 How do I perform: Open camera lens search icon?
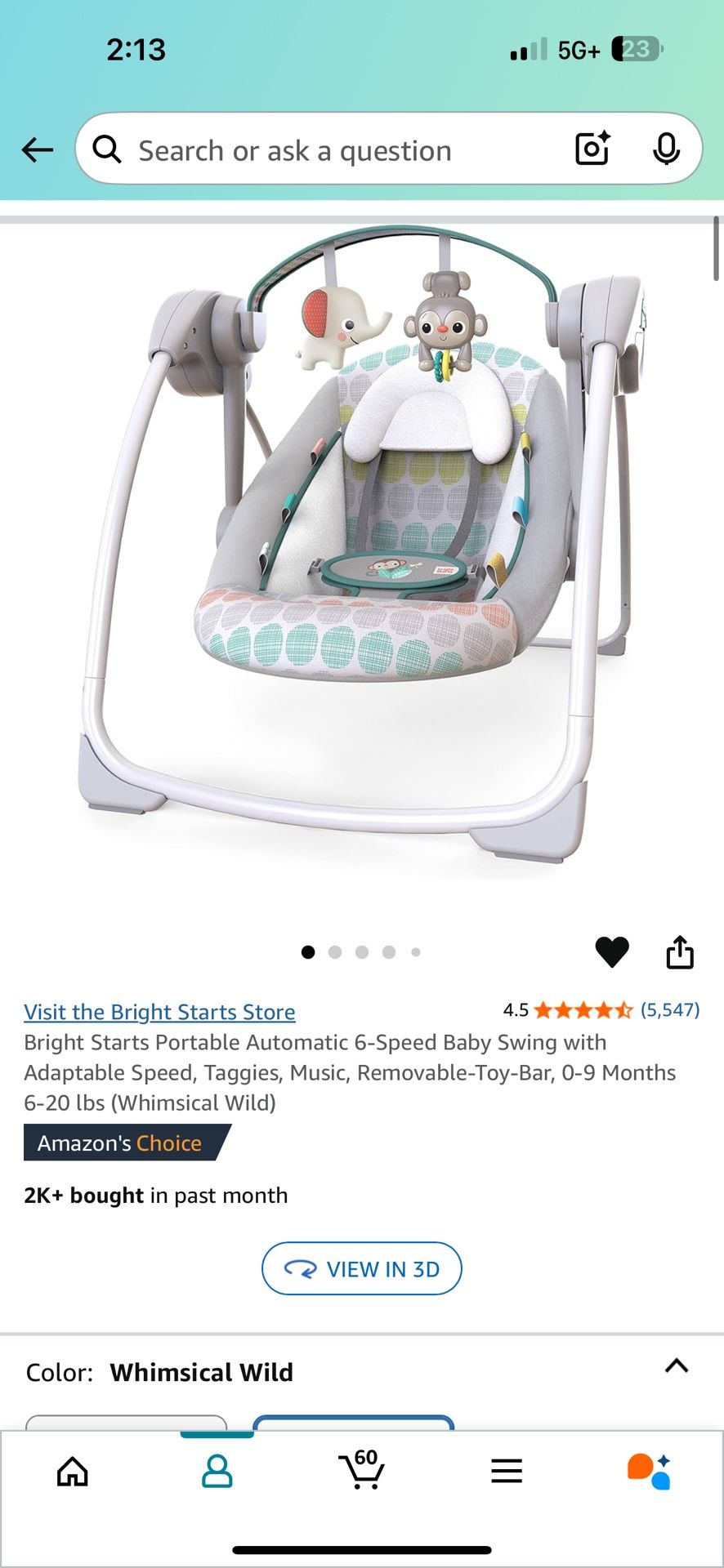[x=592, y=149]
